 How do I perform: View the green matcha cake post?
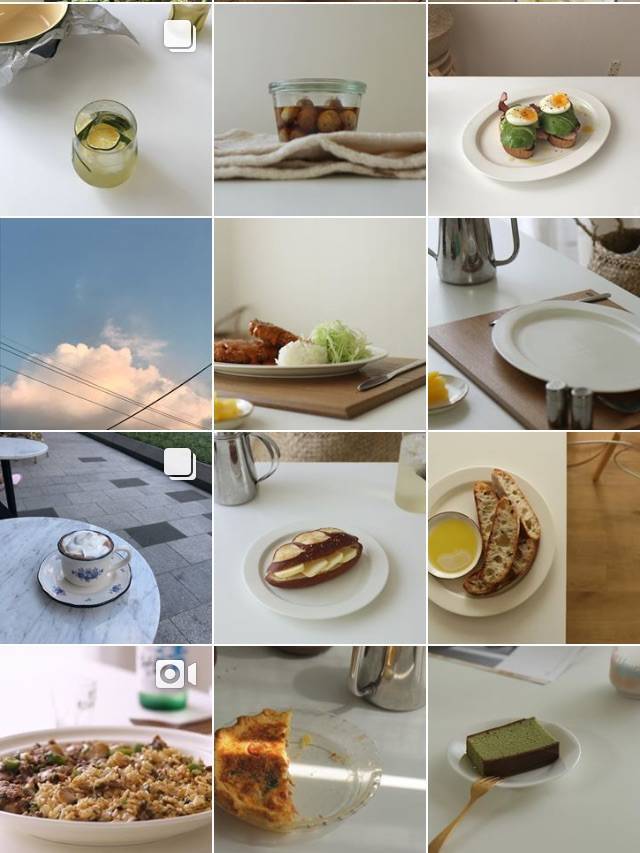[534, 750]
